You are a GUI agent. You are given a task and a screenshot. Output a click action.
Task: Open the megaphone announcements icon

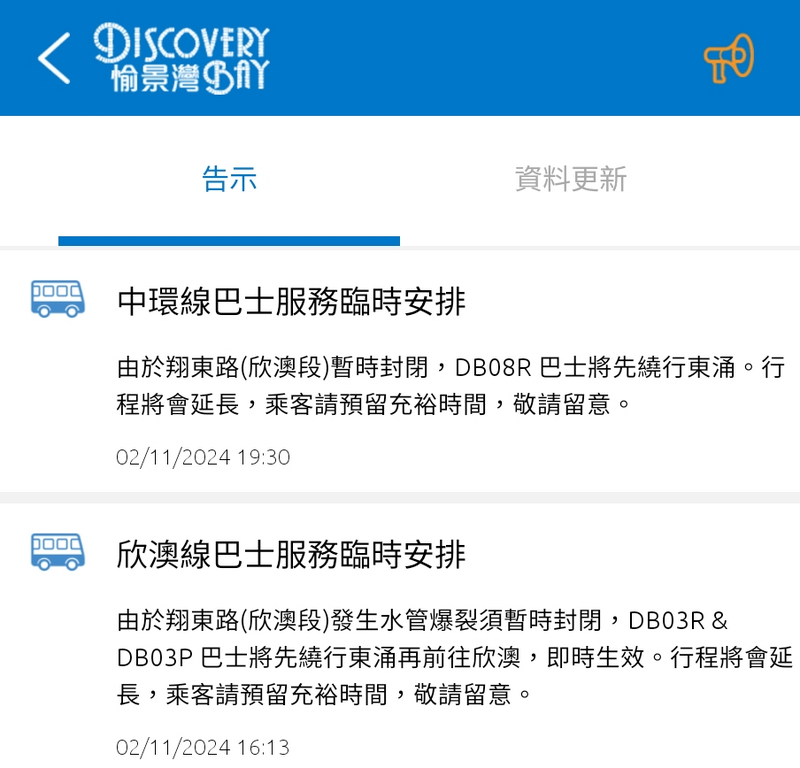(728, 59)
